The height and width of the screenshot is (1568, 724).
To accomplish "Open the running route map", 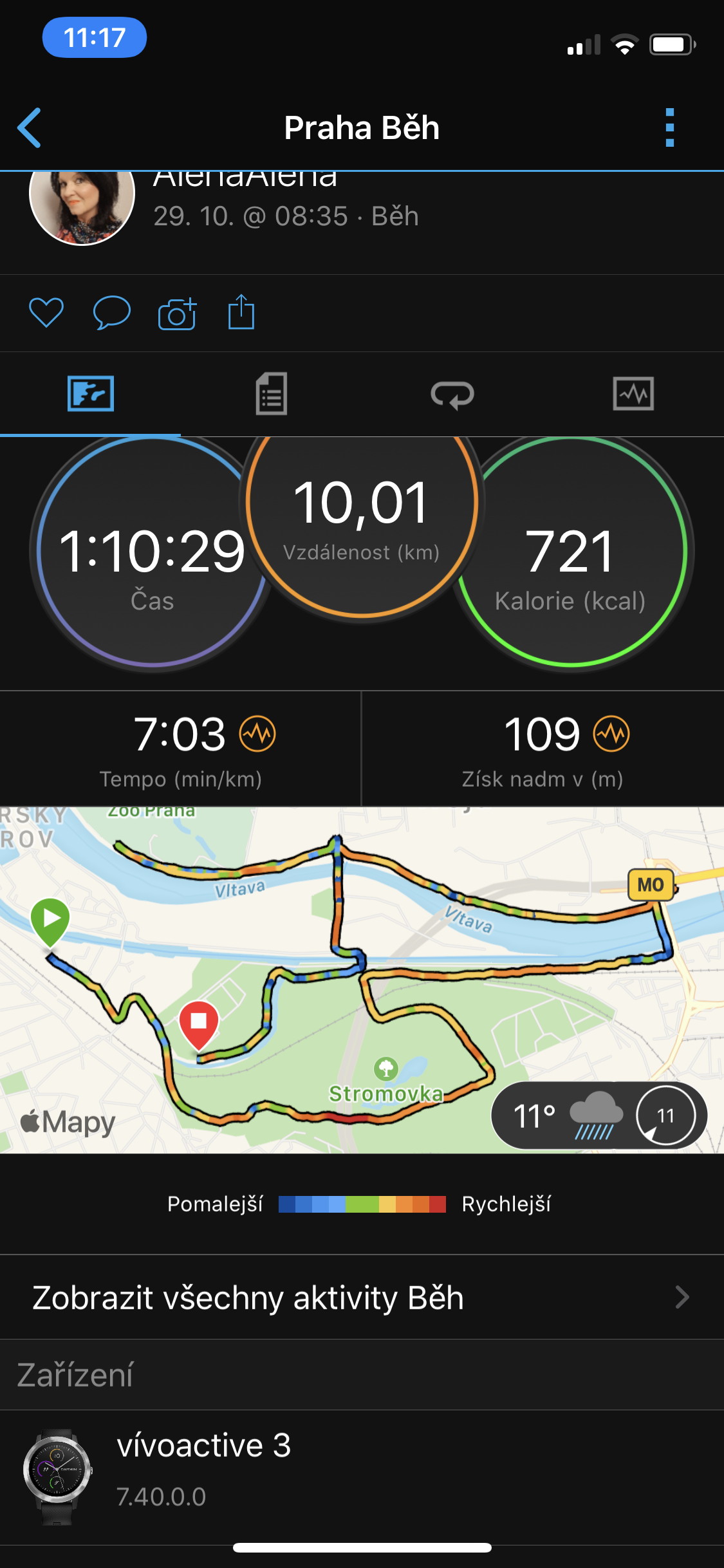I will click(x=362, y=980).
